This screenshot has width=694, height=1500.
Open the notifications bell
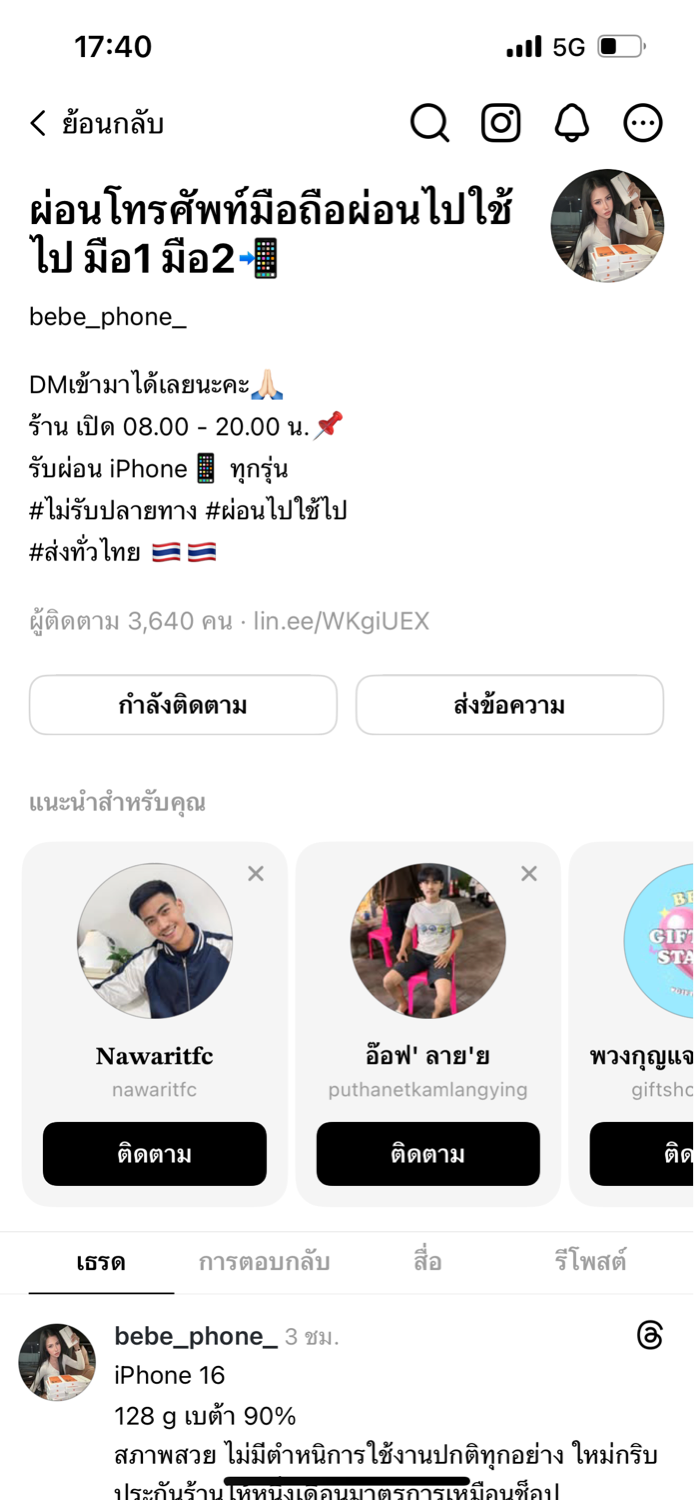[572, 123]
